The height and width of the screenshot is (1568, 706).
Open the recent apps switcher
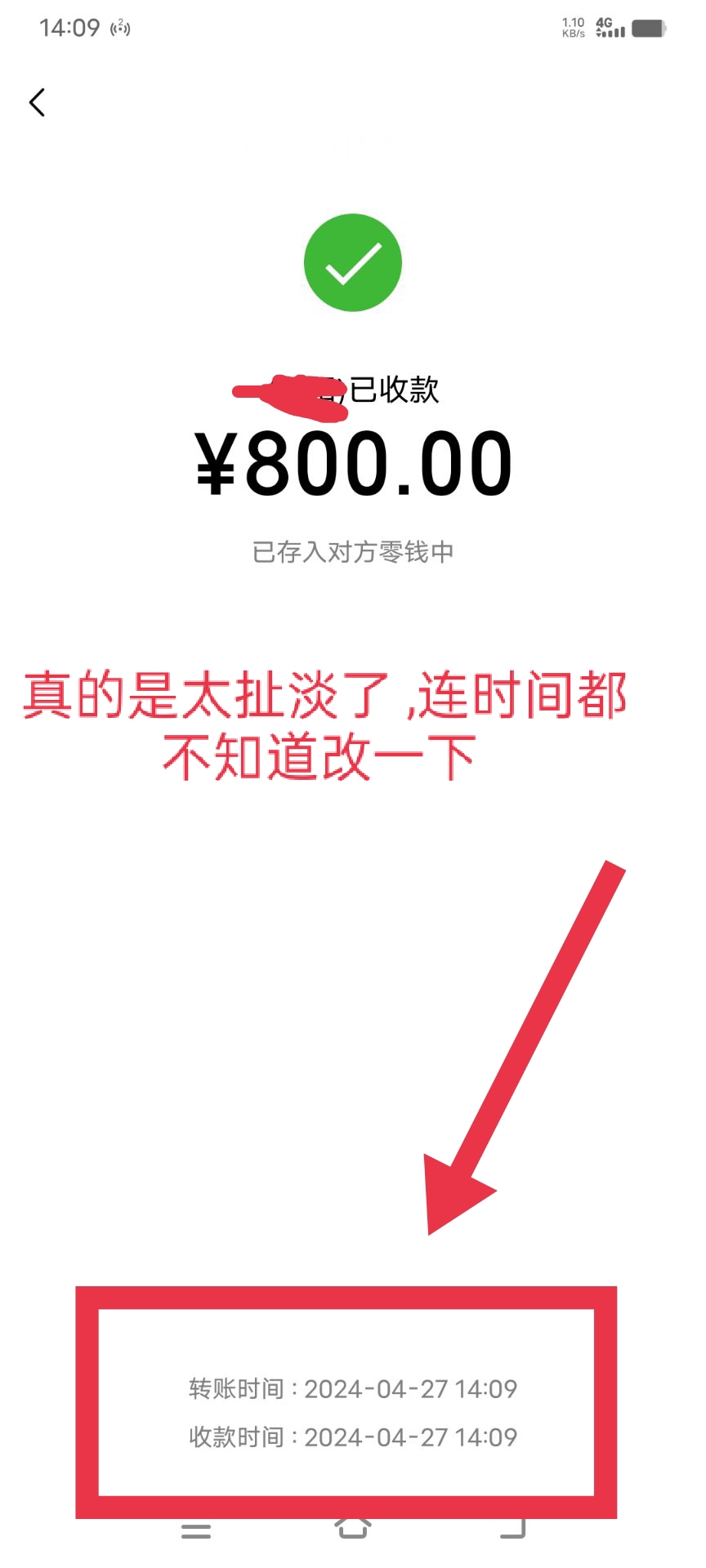point(194,1531)
